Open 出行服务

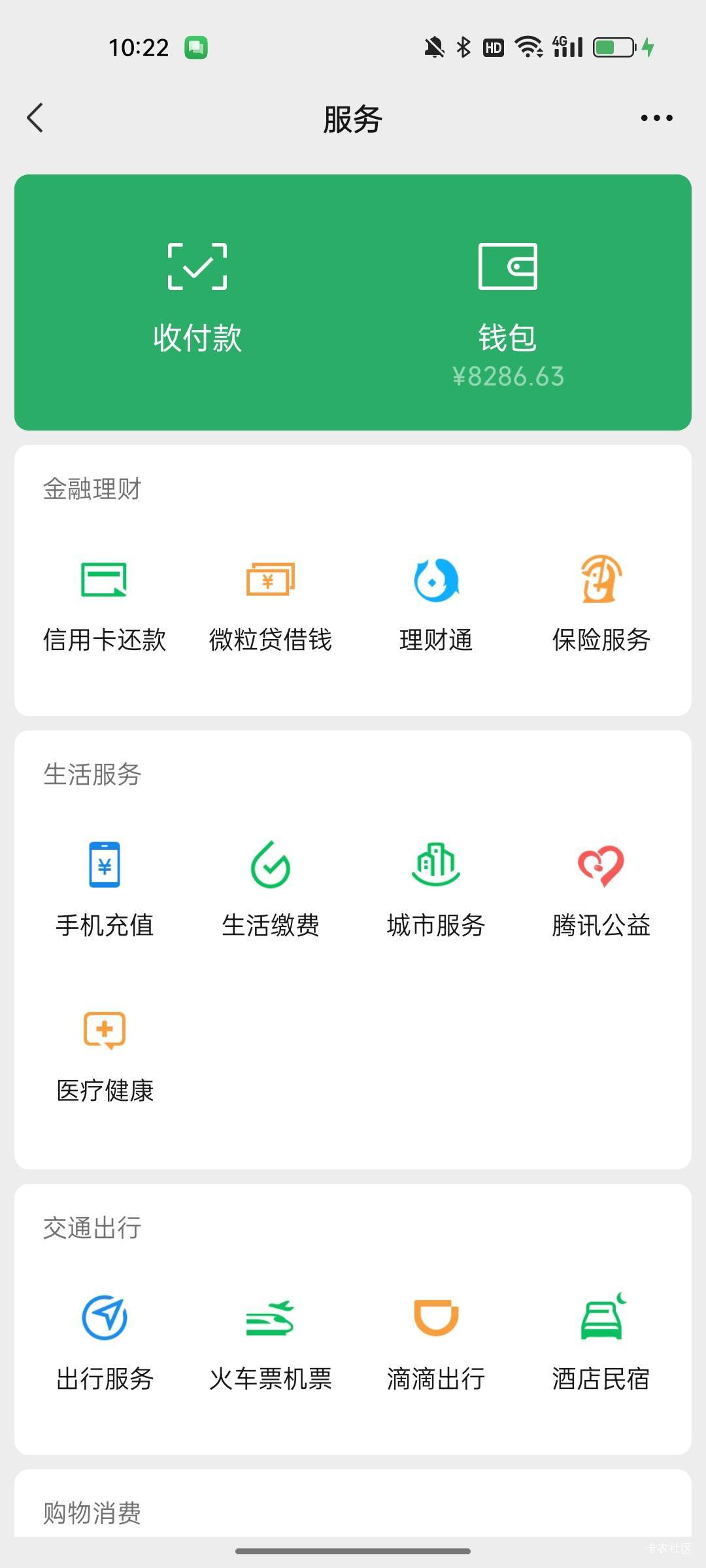pos(105,1344)
